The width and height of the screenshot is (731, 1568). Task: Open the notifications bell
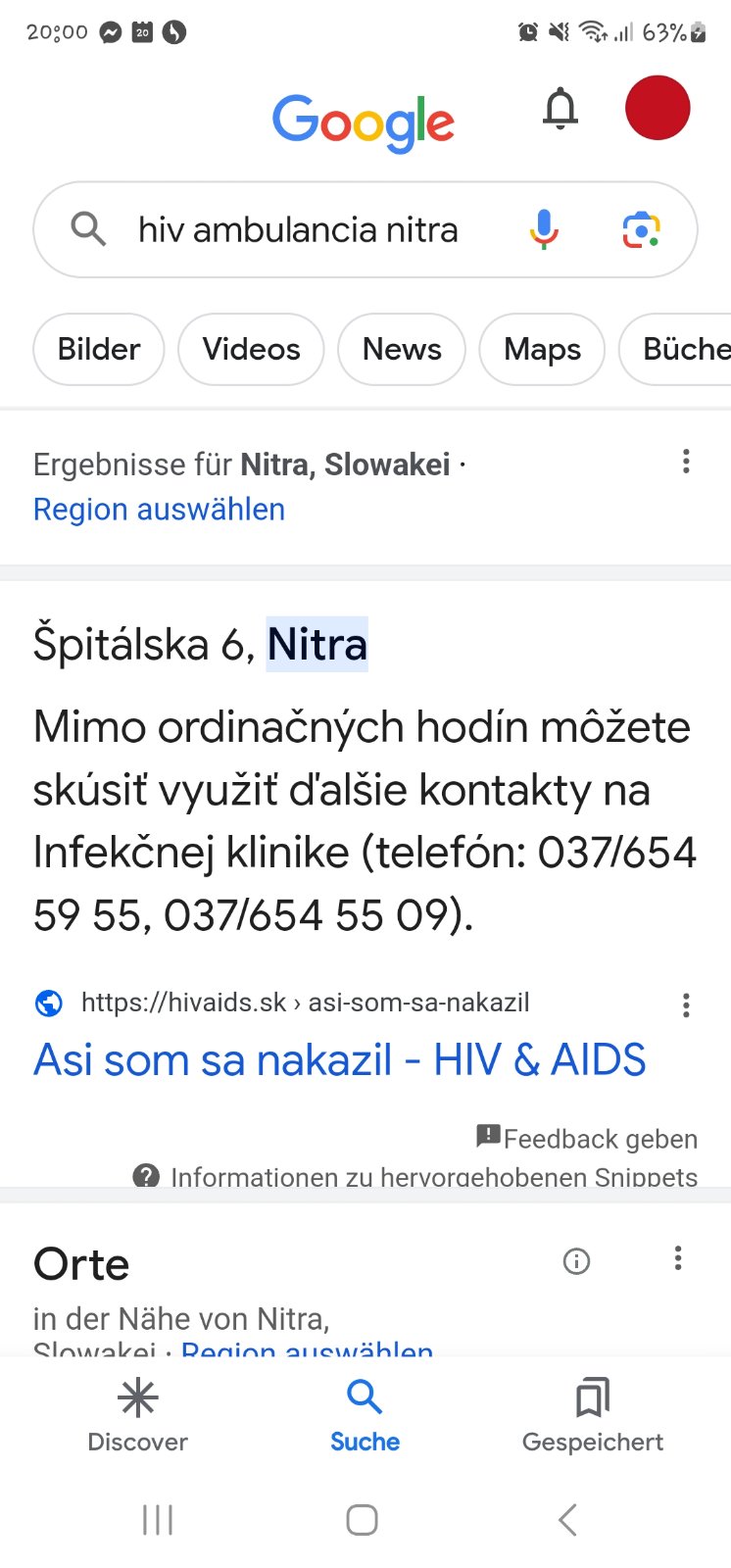coord(560,109)
